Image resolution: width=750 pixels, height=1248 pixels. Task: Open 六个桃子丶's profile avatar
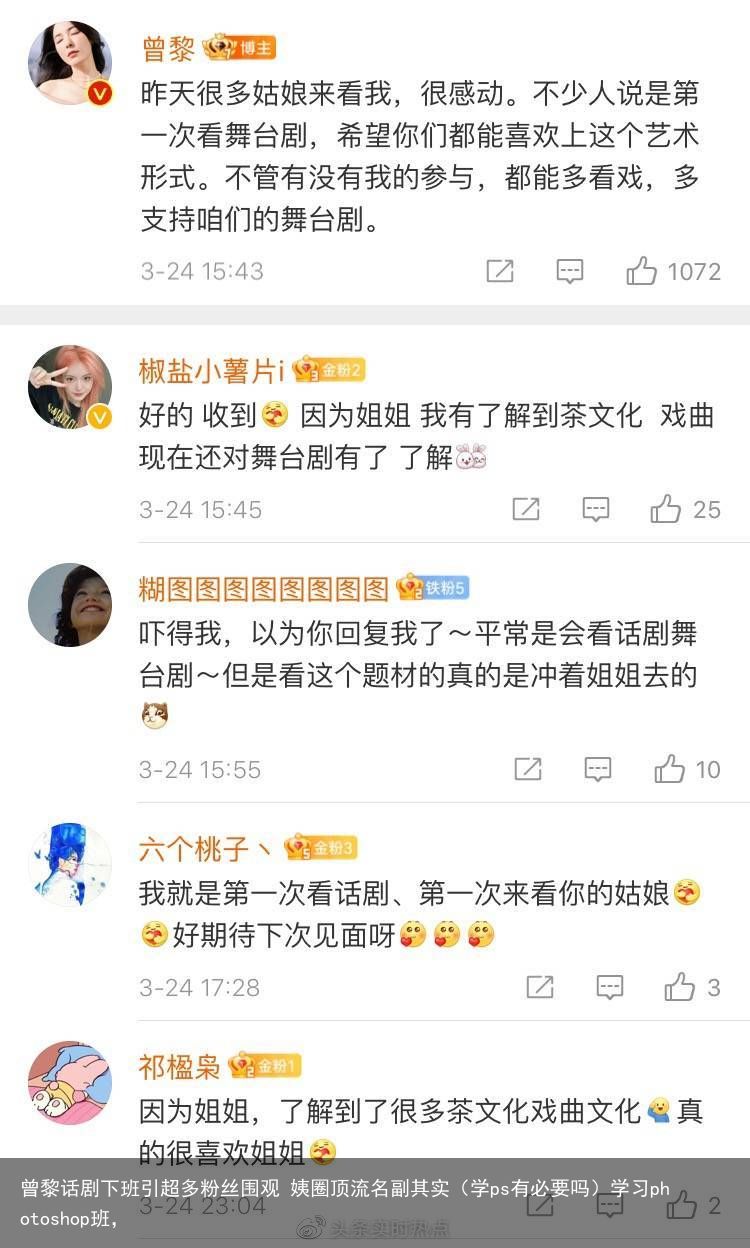70,865
